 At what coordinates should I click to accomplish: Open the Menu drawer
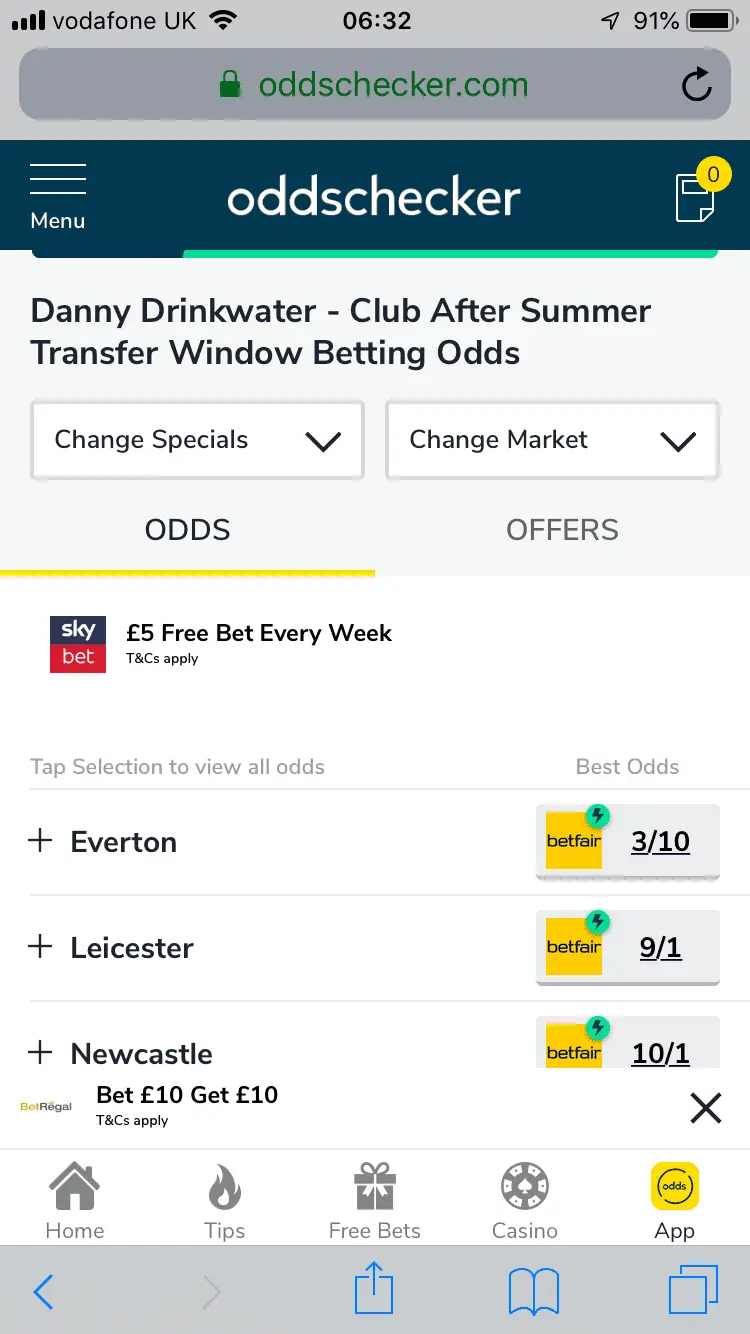(58, 196)
